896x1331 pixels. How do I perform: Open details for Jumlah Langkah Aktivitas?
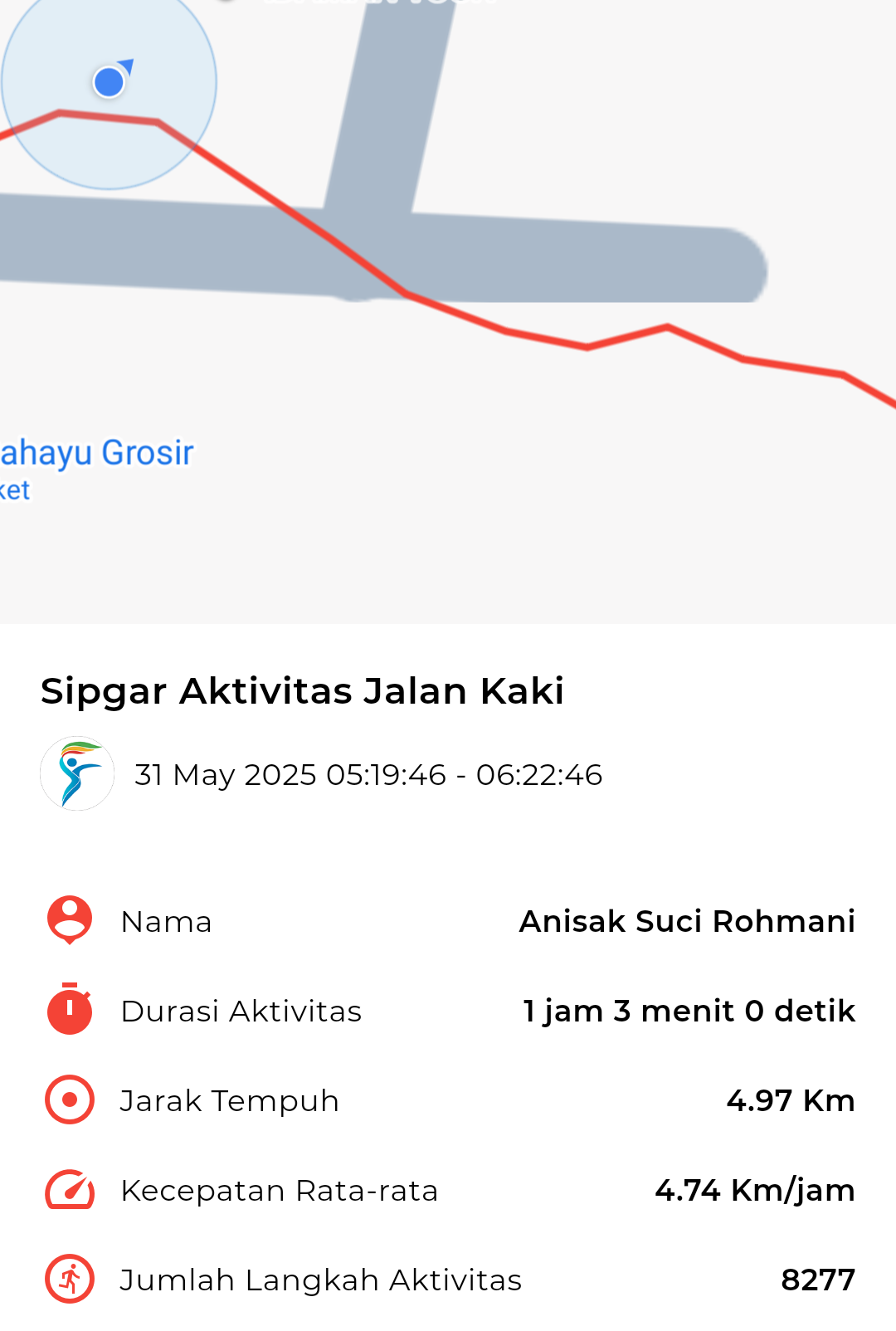click(322, 1279)
